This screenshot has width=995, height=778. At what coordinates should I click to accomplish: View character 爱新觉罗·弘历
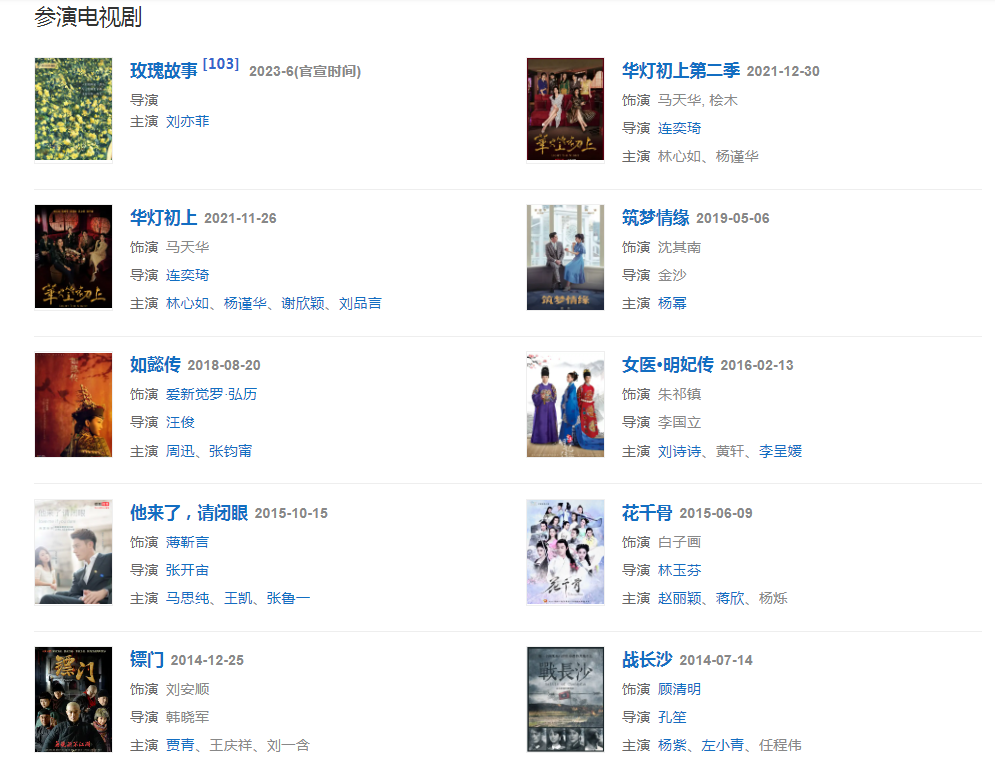(211, 394)
